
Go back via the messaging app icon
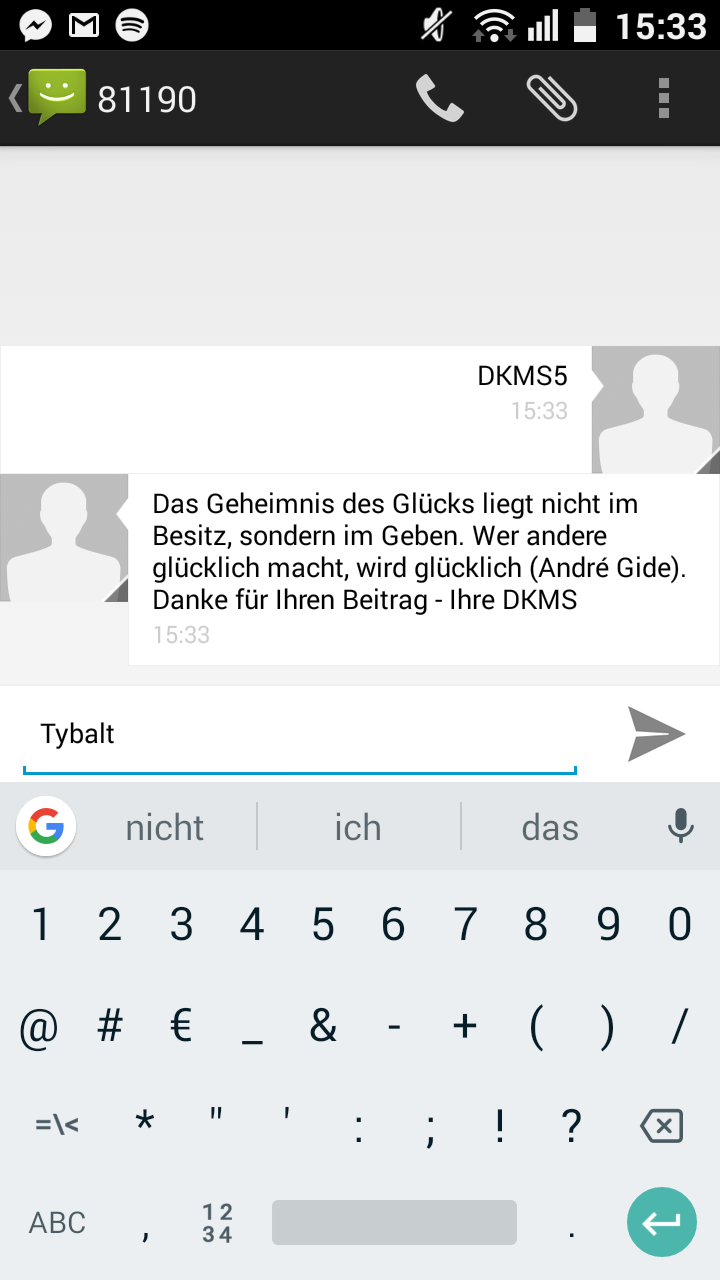point(50,97)
